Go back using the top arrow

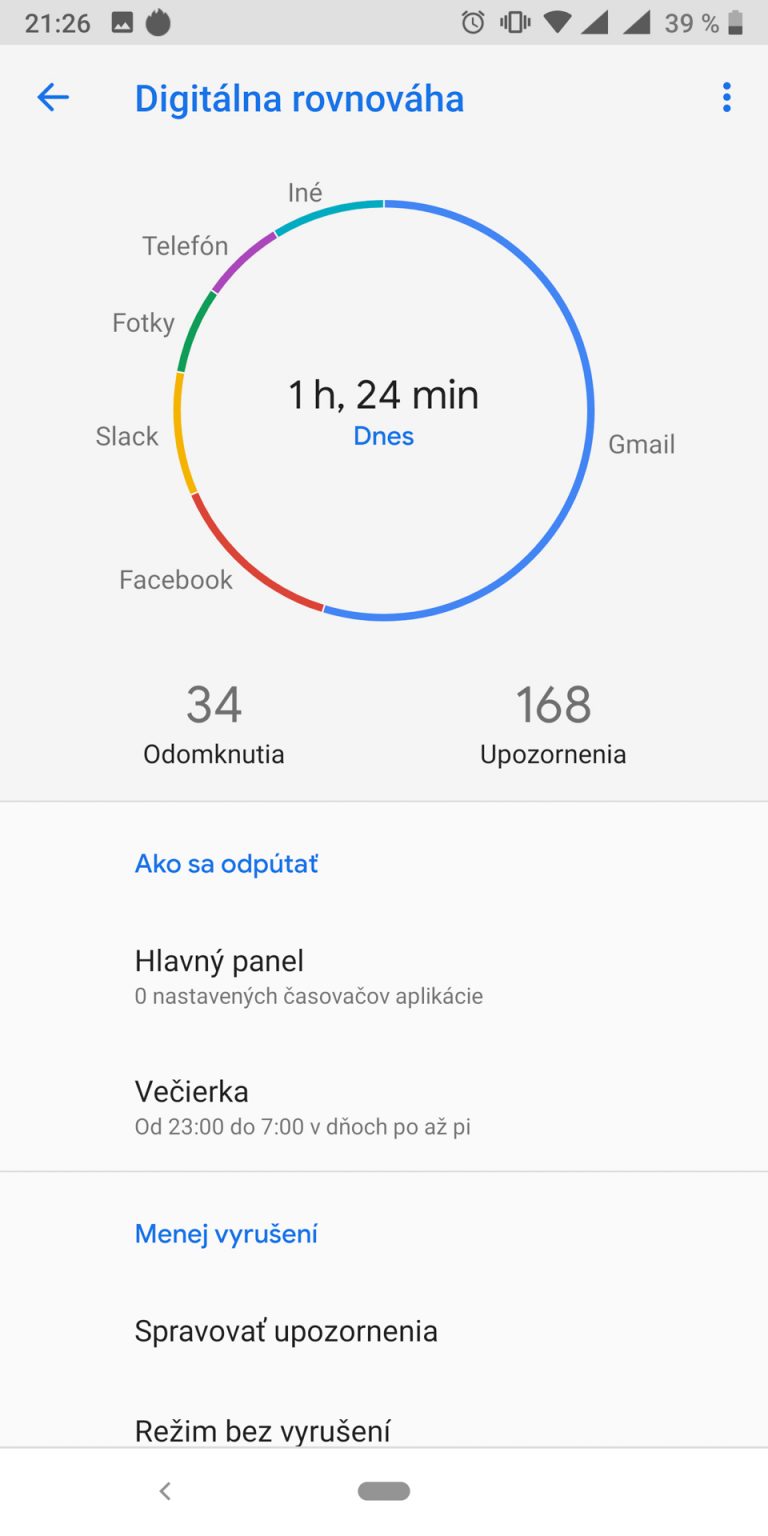[x=53, y=97]
